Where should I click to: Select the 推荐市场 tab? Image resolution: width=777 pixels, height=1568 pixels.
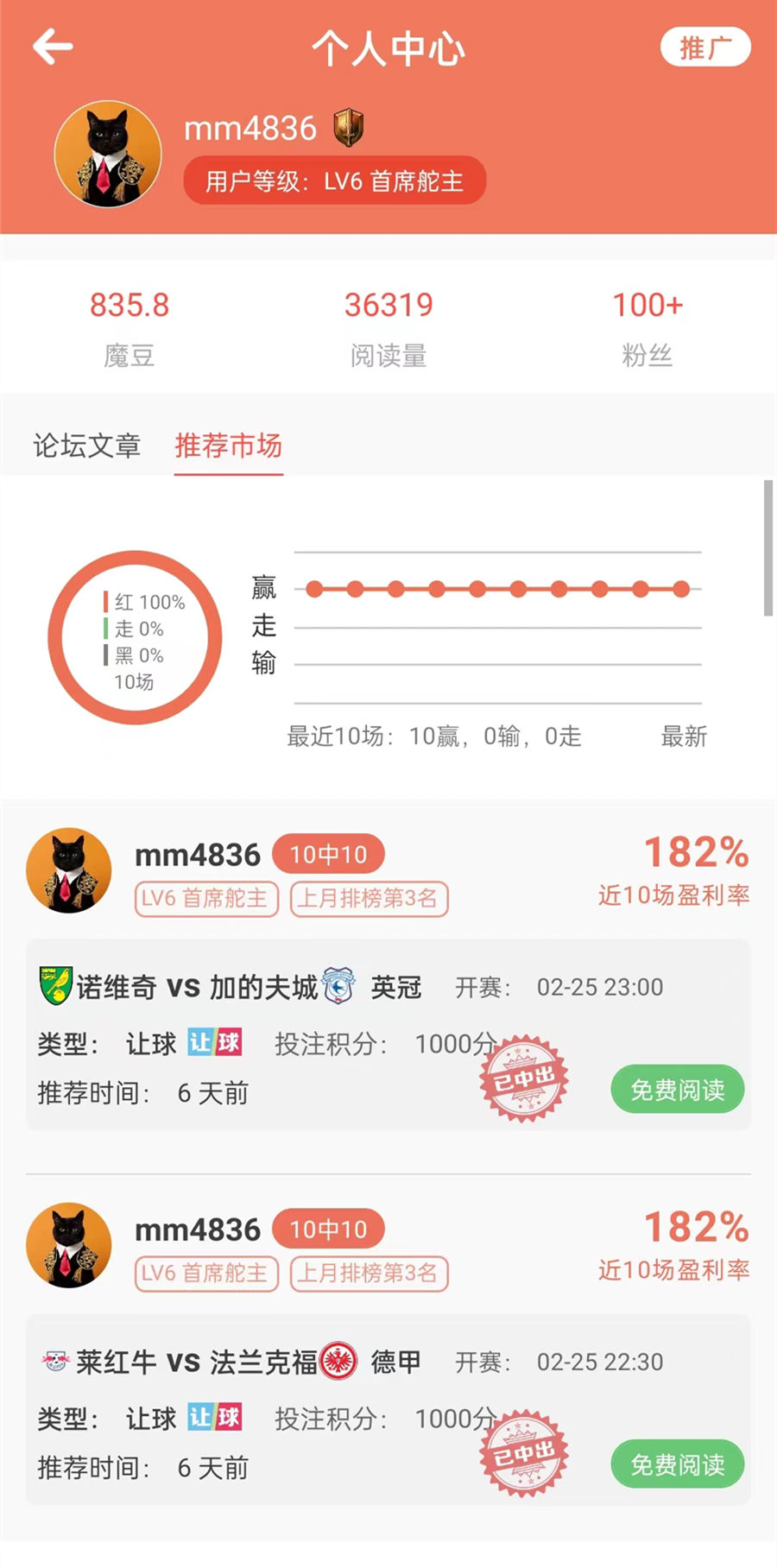pyautogui.click(x=229, y=446)
